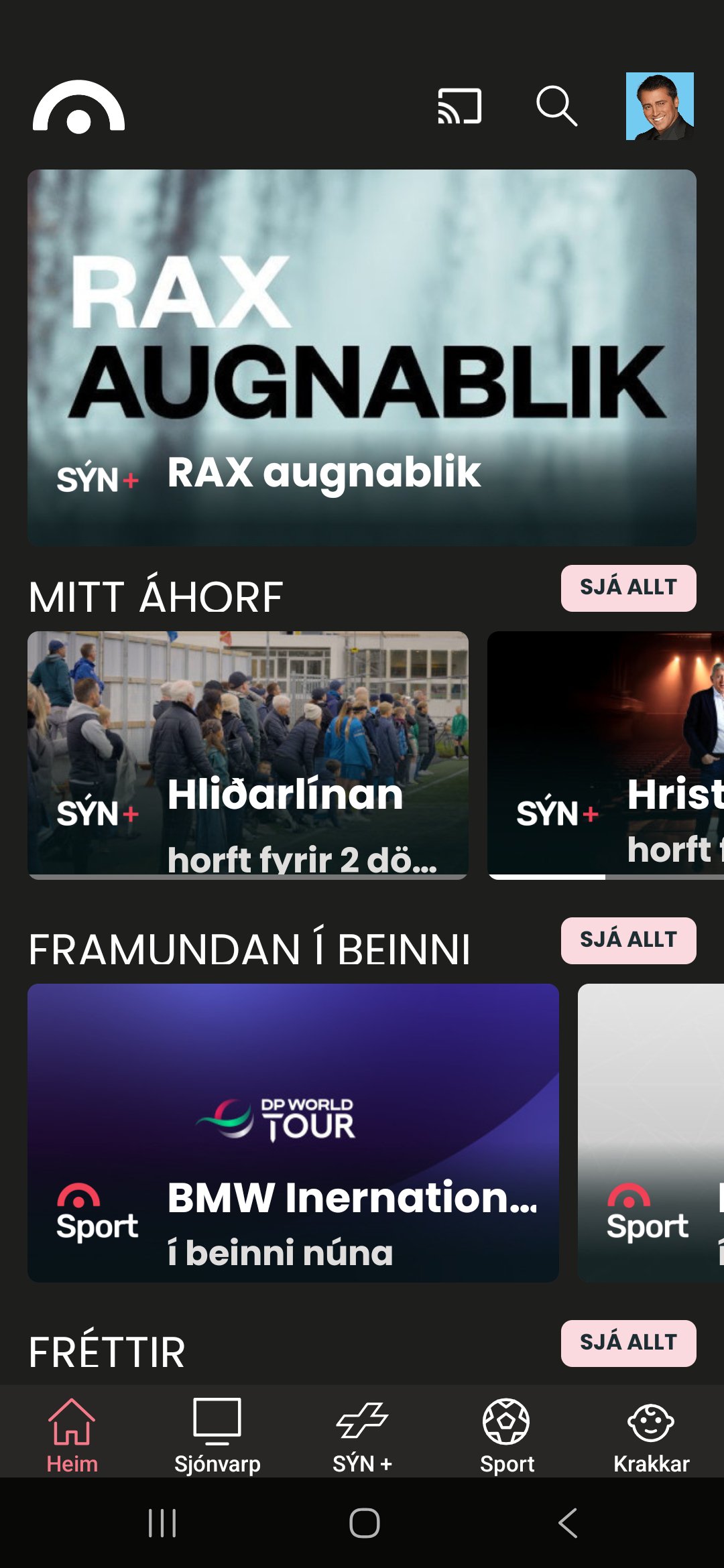Open the cast to device icon
724x1568 pixels.
click(460, 107)
